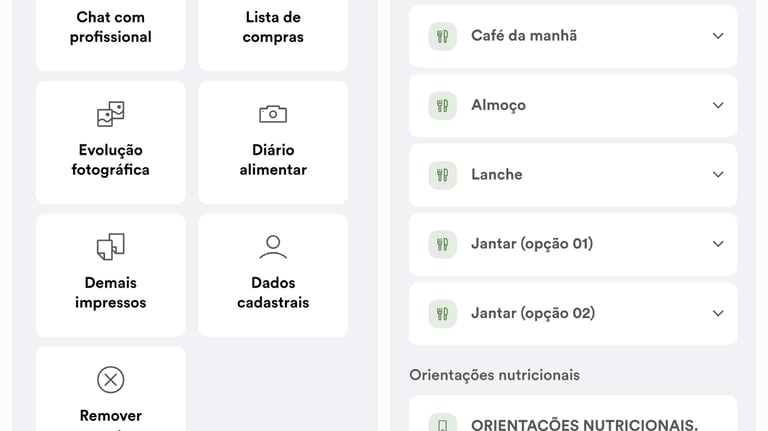Open Dados cadastrais

point(272,274)
